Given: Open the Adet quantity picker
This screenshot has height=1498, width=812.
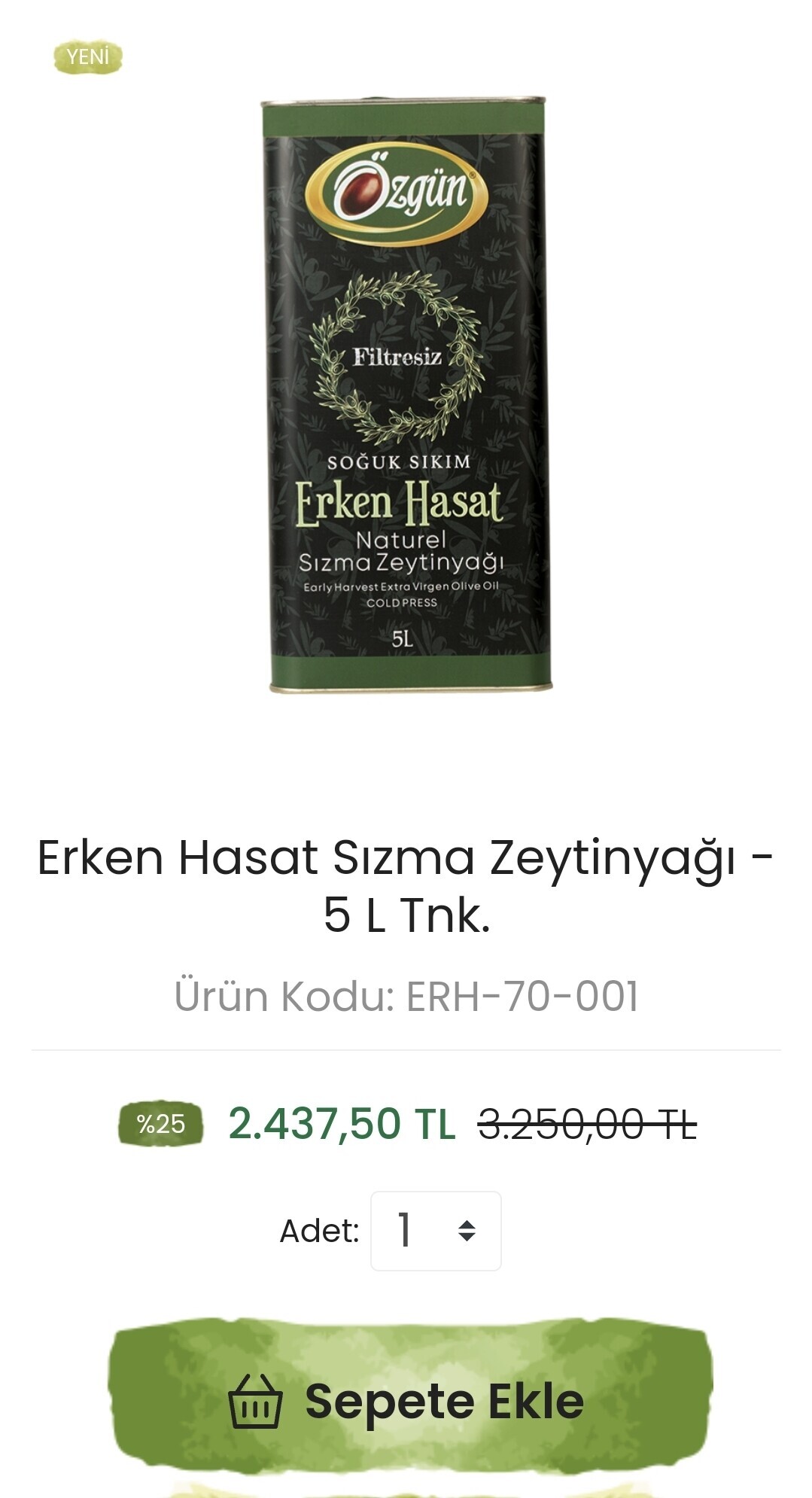Looking at the screenshot, I should [436, 1231].
